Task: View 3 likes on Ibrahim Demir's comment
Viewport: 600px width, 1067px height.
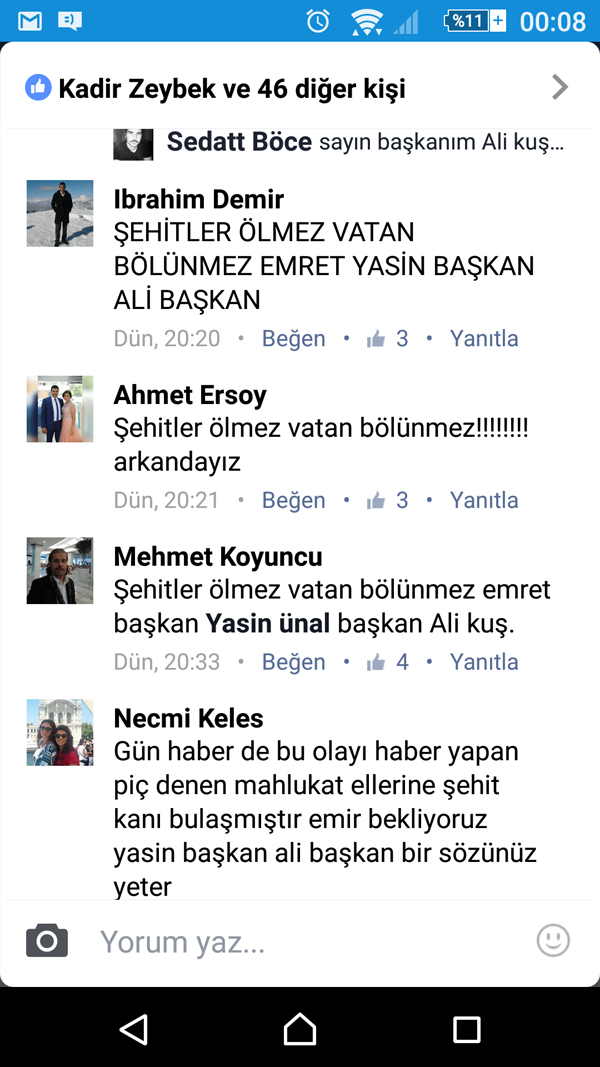Action: [x=388, y=339]
